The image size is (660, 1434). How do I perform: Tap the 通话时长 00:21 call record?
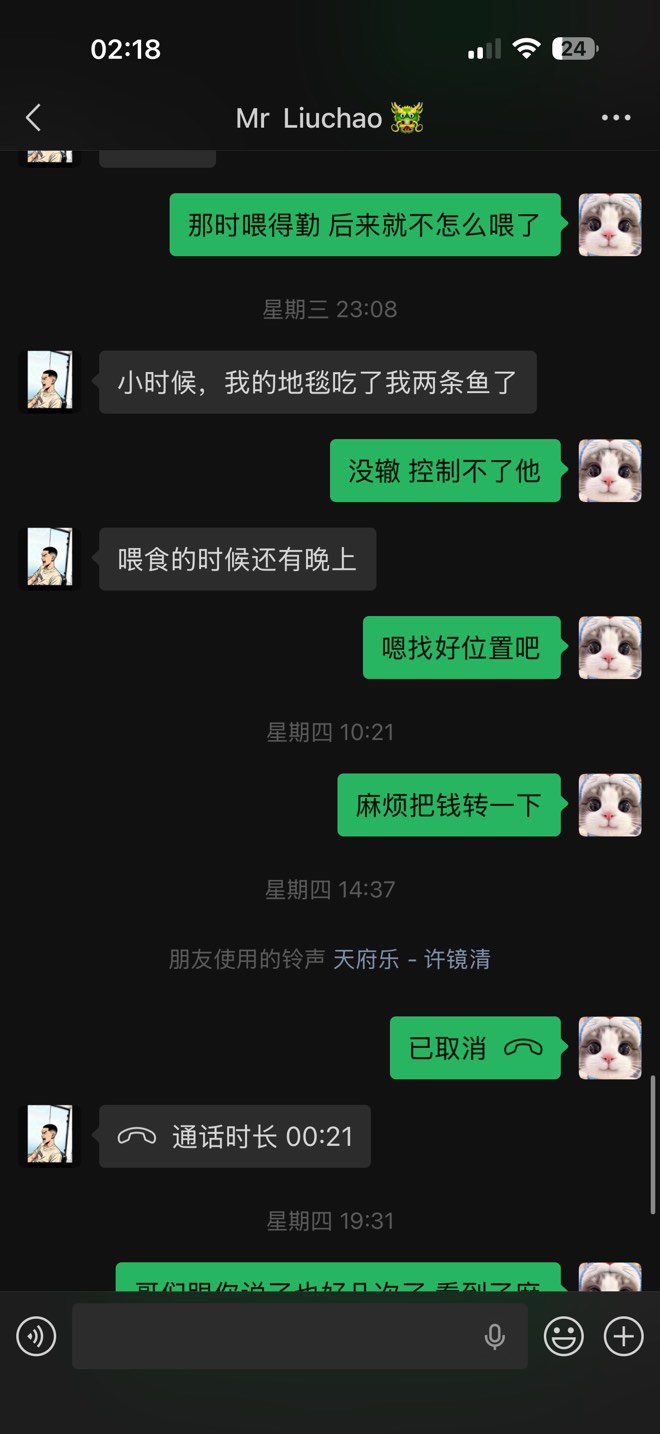coord(235,1136)
